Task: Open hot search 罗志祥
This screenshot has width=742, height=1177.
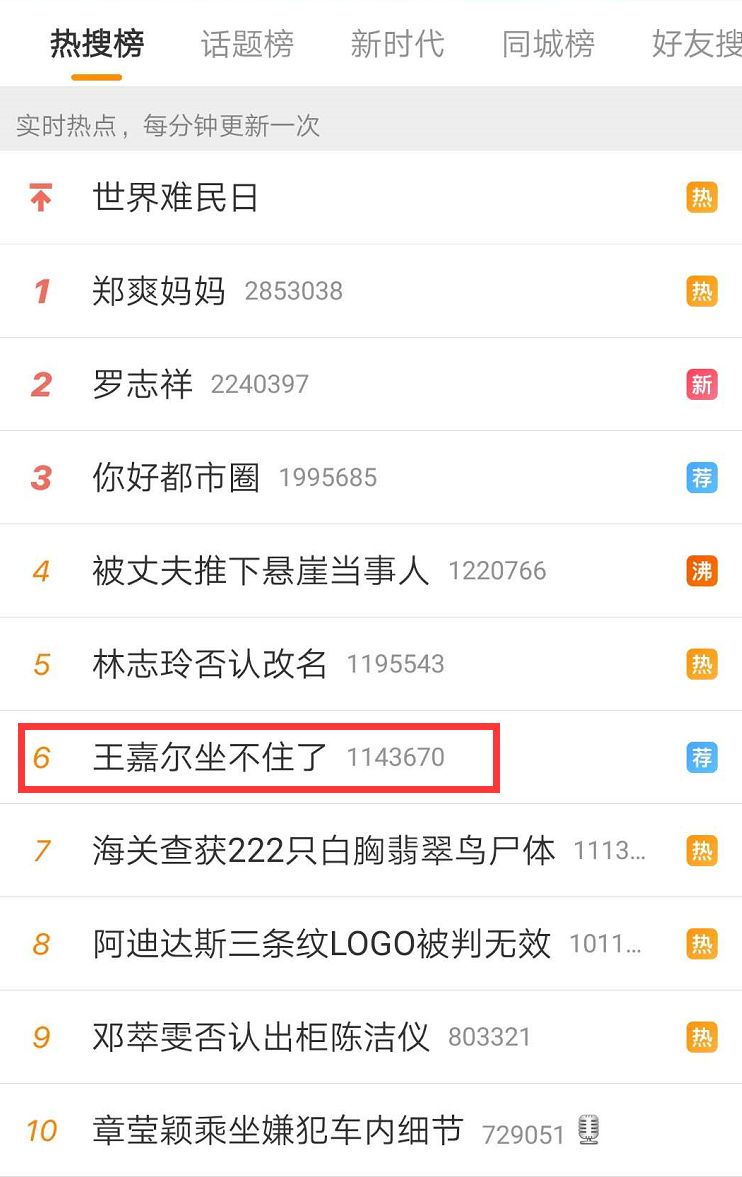Action: point(142,384)
